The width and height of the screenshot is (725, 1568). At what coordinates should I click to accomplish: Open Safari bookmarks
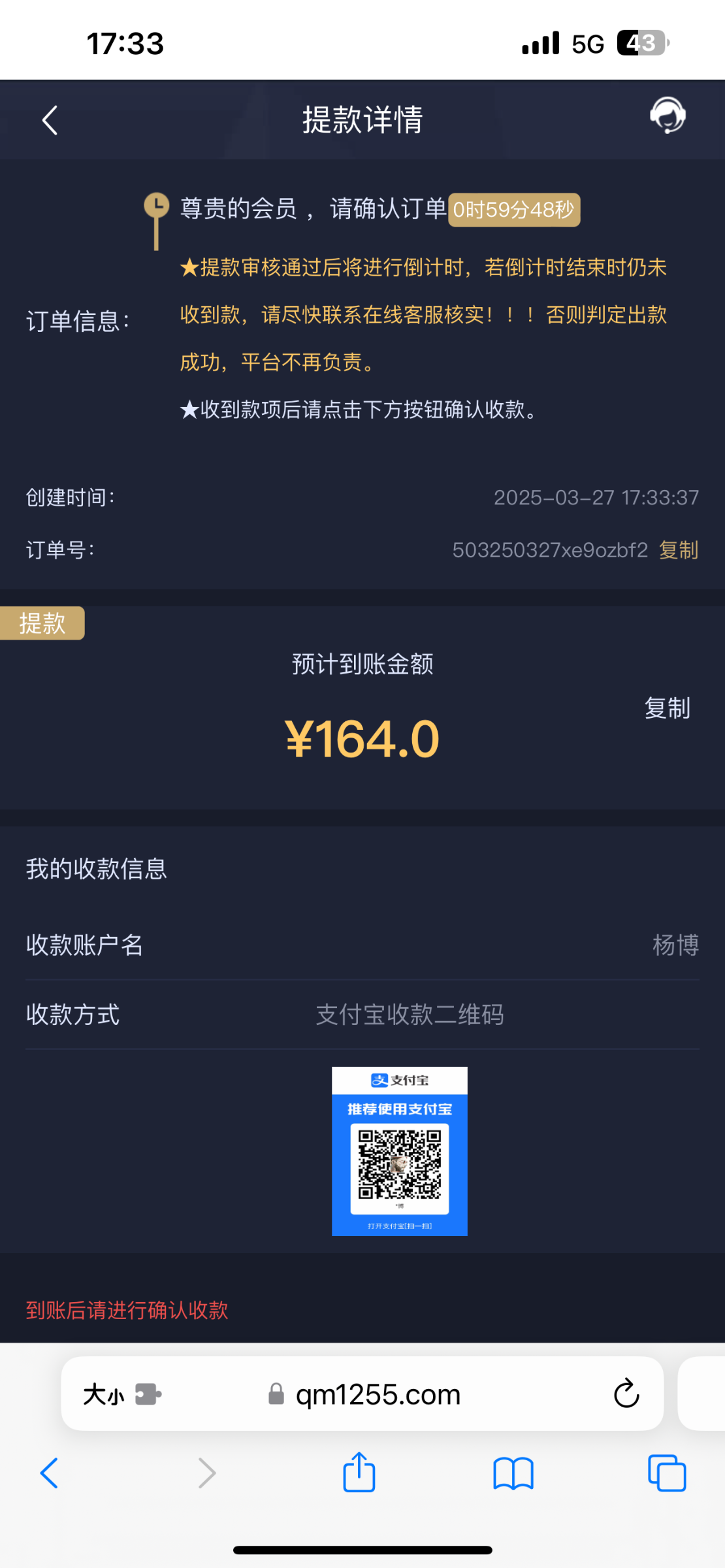513,1474
